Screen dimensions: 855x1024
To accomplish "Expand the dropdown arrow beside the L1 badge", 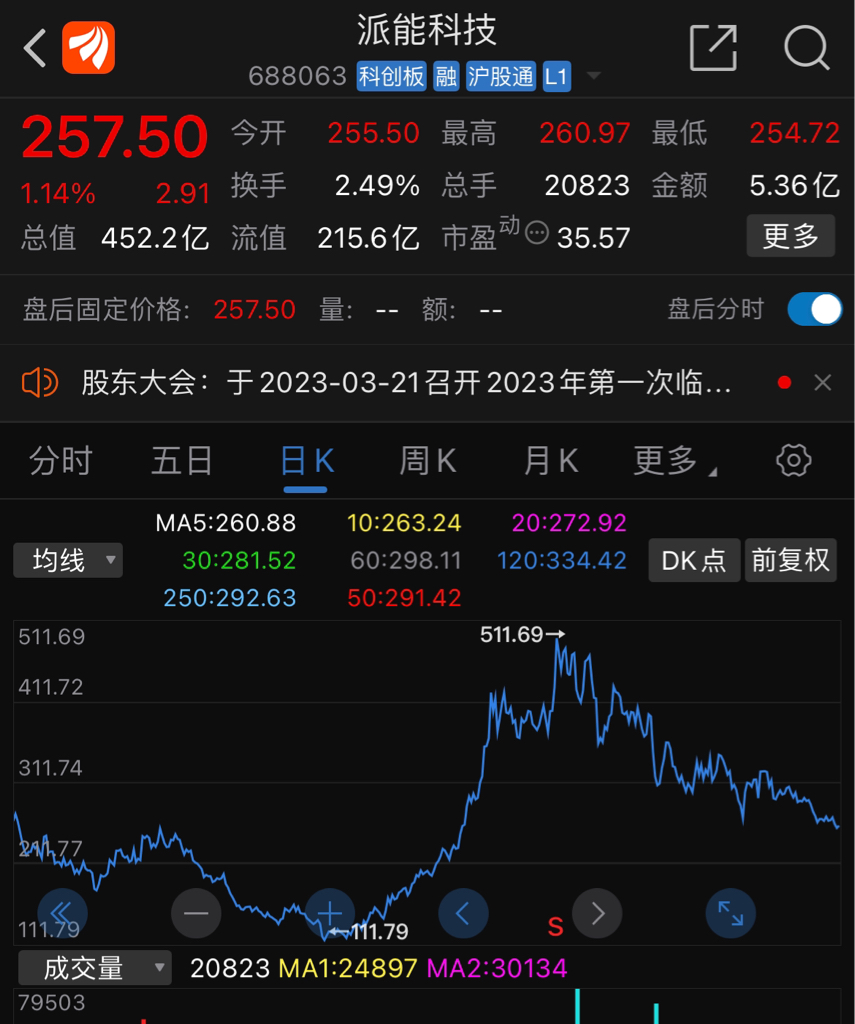I will click(x=593, y=75).
